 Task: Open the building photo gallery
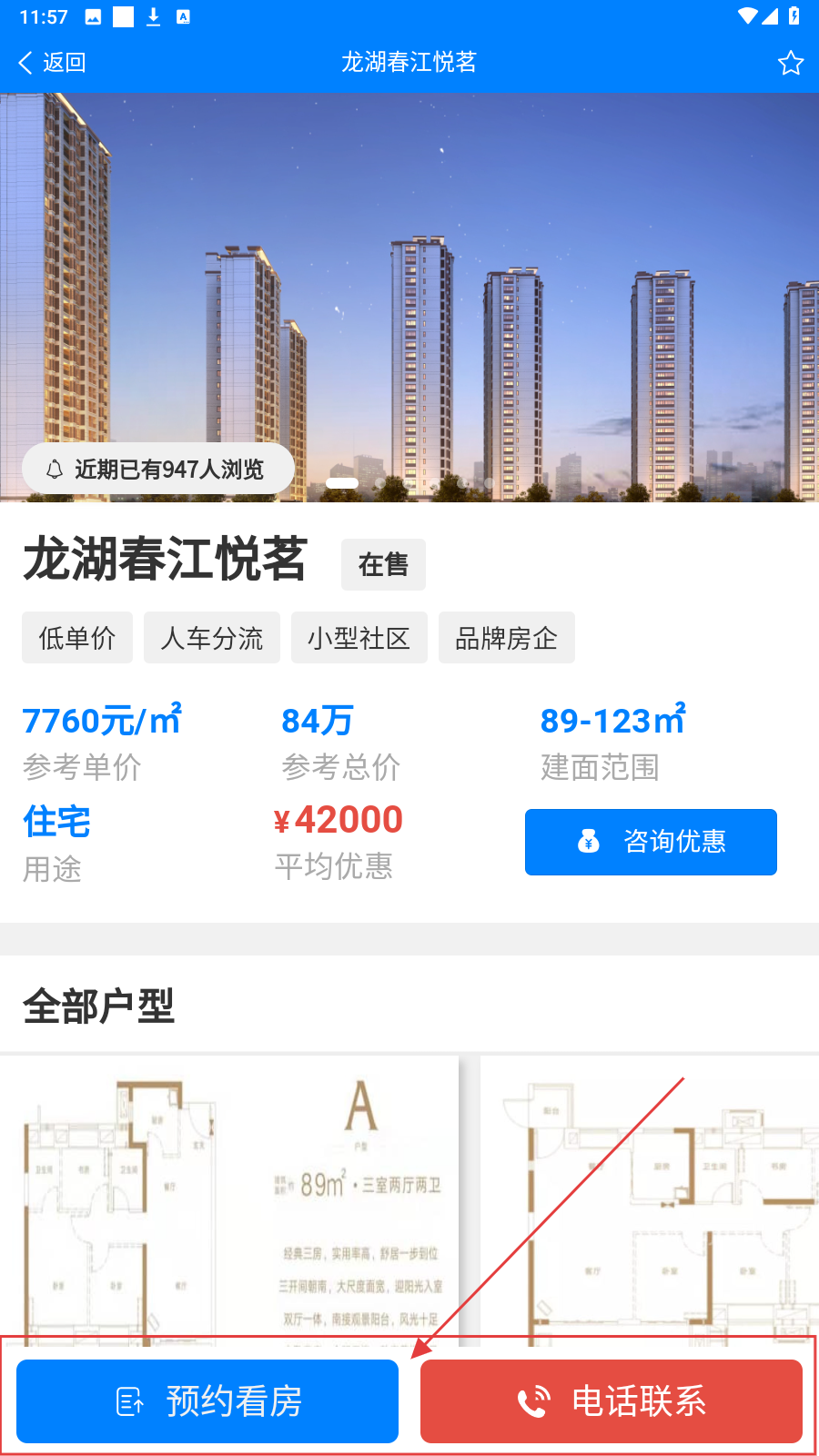[x=409, y=291]
